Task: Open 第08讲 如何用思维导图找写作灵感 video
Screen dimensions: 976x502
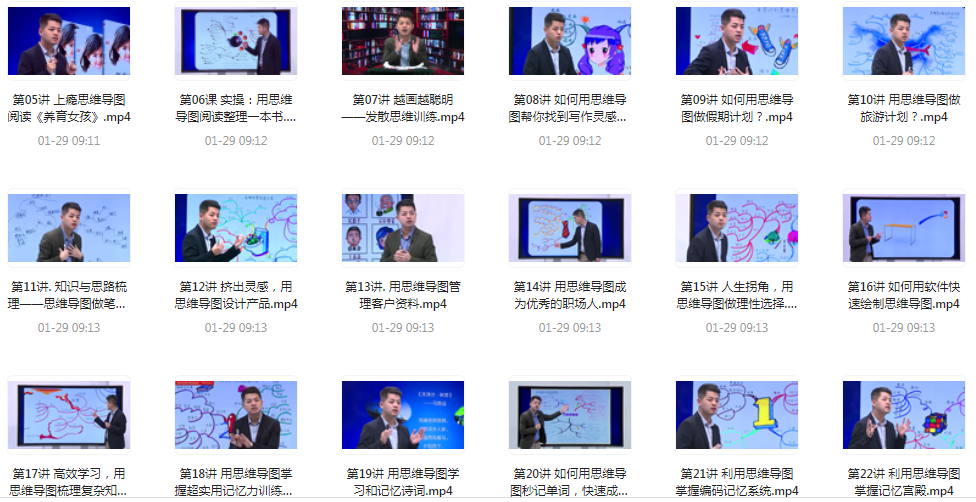Action: pyautogui.click(x=570, y=41)
